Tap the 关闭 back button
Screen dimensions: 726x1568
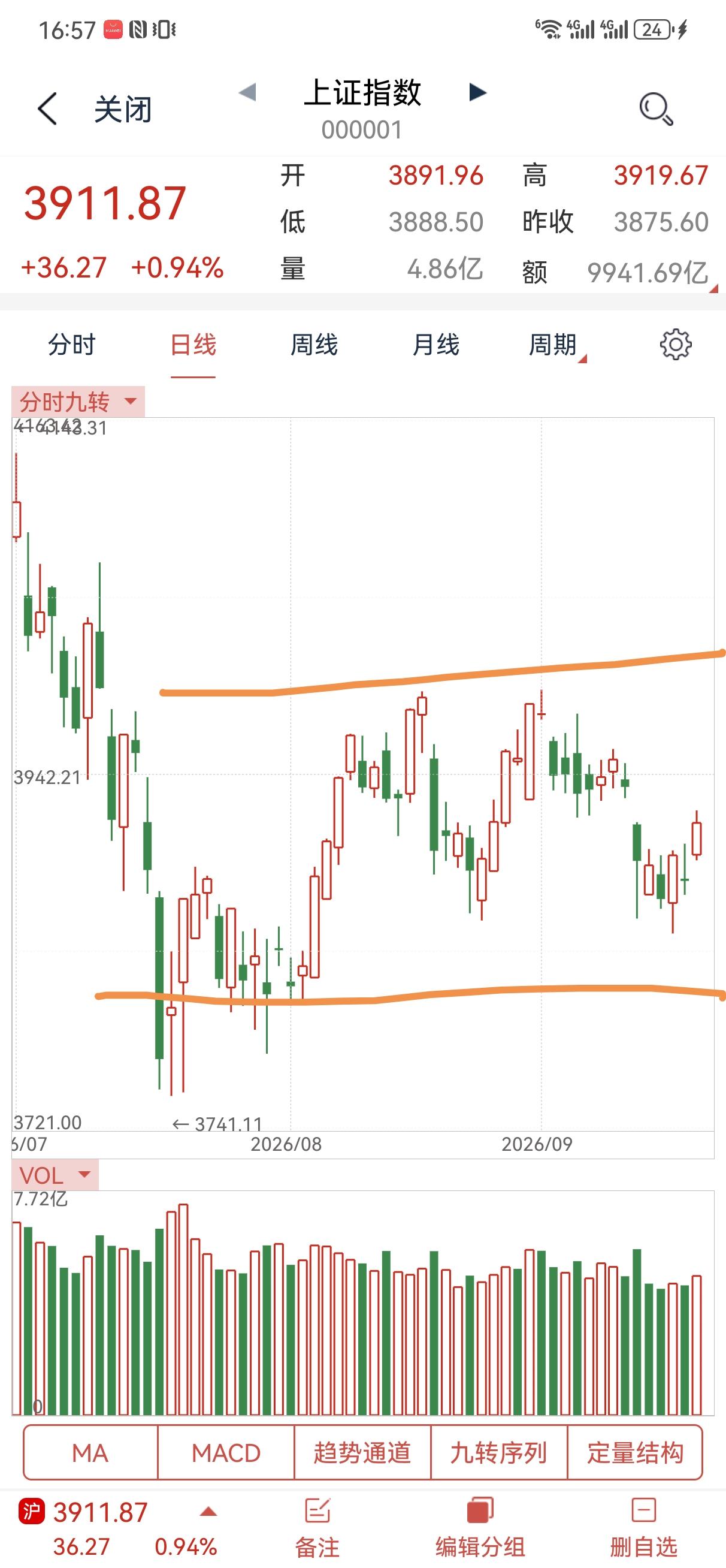tap(94, 110)
